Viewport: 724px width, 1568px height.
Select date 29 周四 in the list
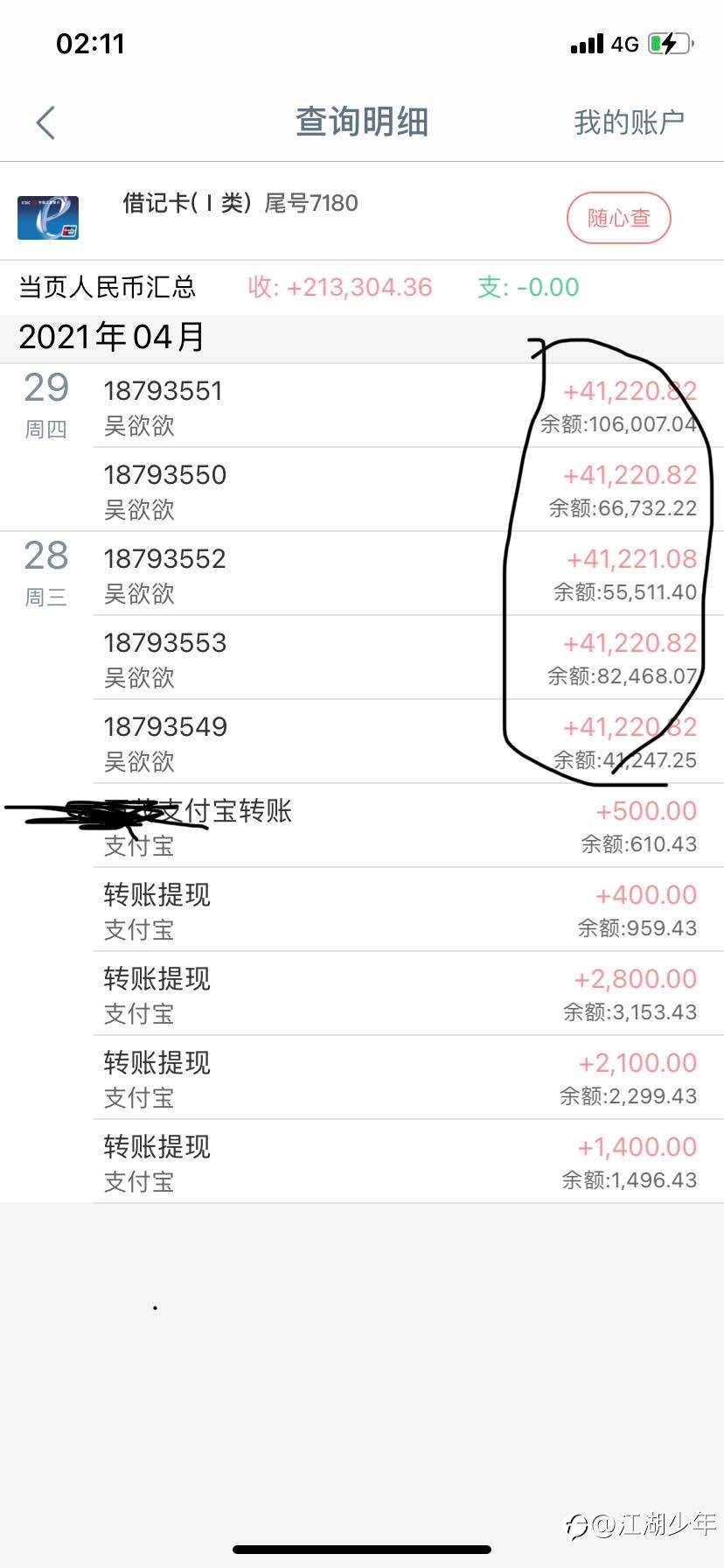pyautogui.click(x=47, y=402)
